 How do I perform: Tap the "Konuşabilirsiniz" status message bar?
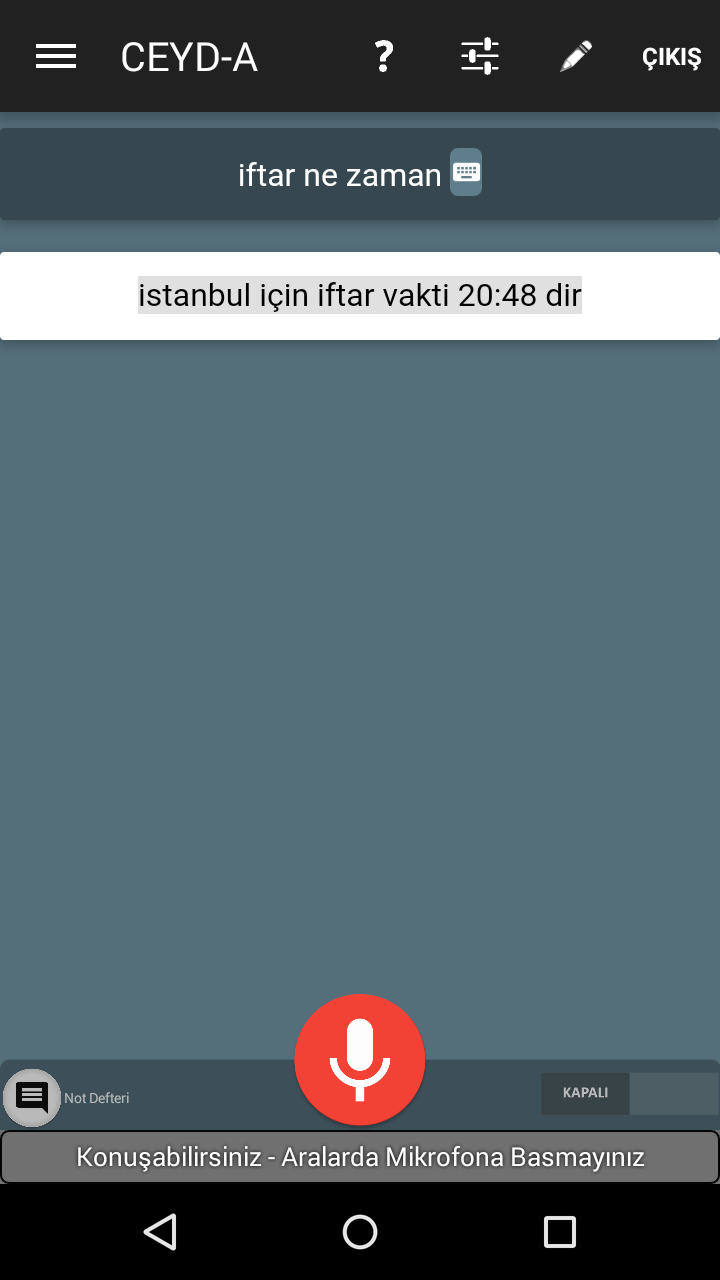(360, 1157)
